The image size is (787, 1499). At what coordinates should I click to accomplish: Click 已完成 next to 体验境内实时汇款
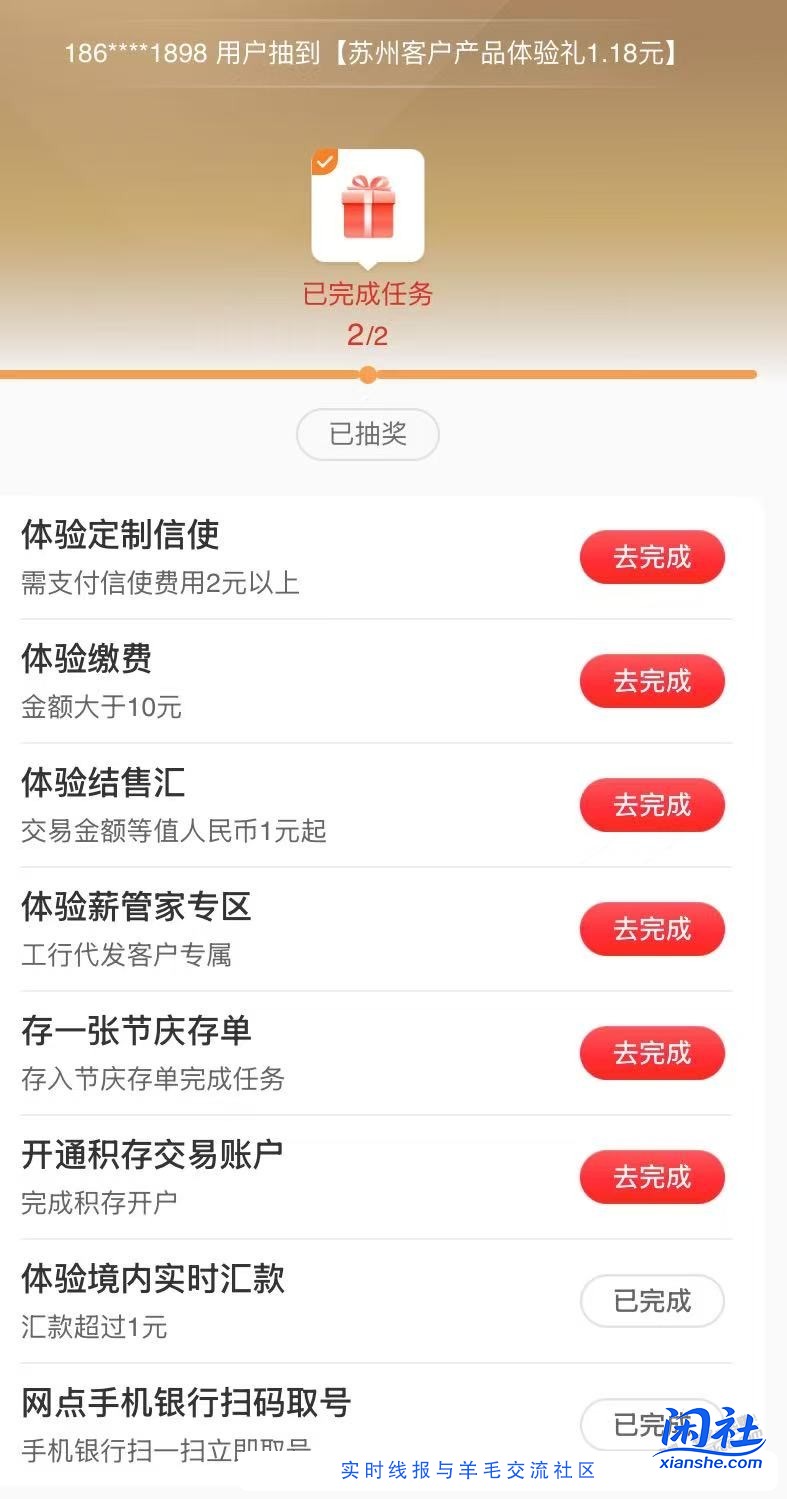coord(652,1301)
